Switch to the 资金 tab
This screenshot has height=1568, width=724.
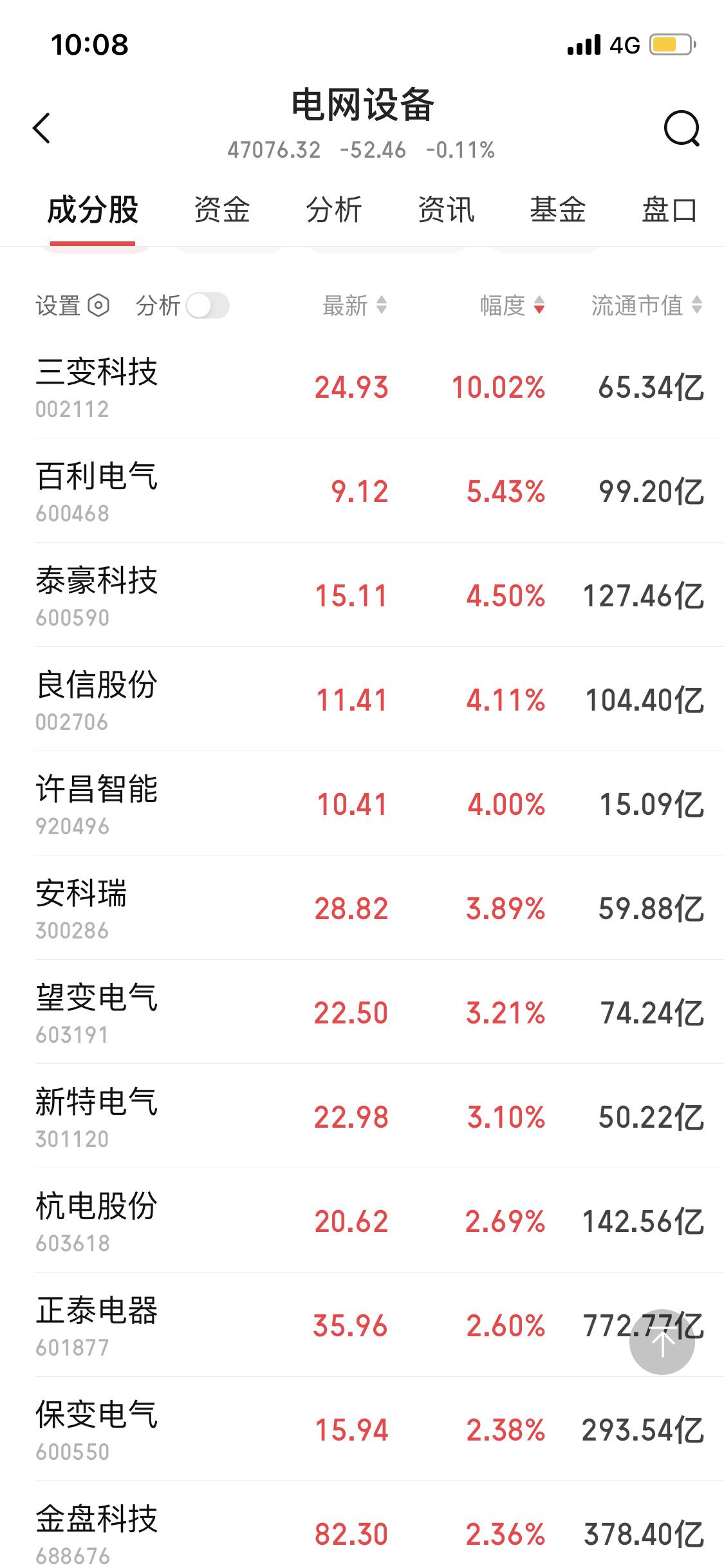(221, 209)
